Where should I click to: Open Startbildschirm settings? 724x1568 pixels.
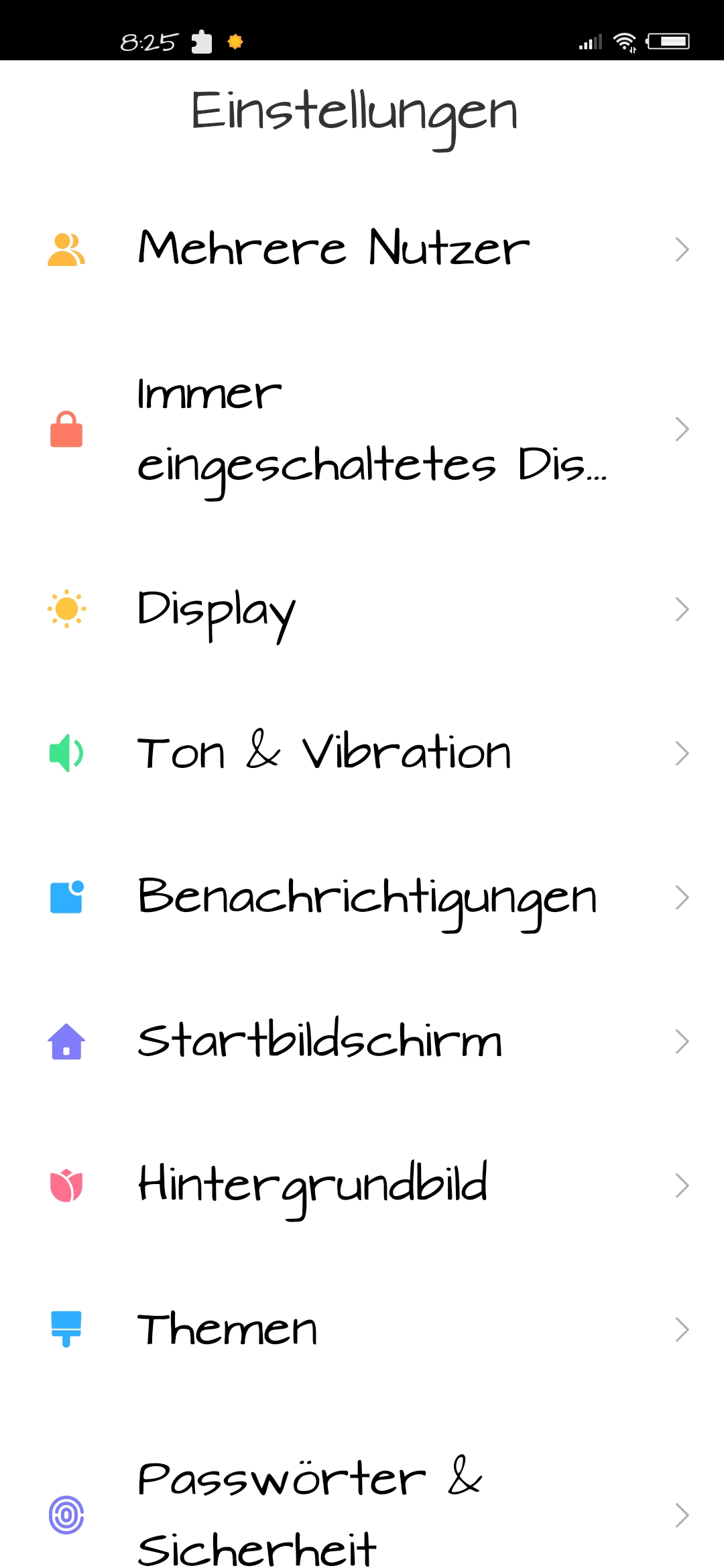(362, 1041)
